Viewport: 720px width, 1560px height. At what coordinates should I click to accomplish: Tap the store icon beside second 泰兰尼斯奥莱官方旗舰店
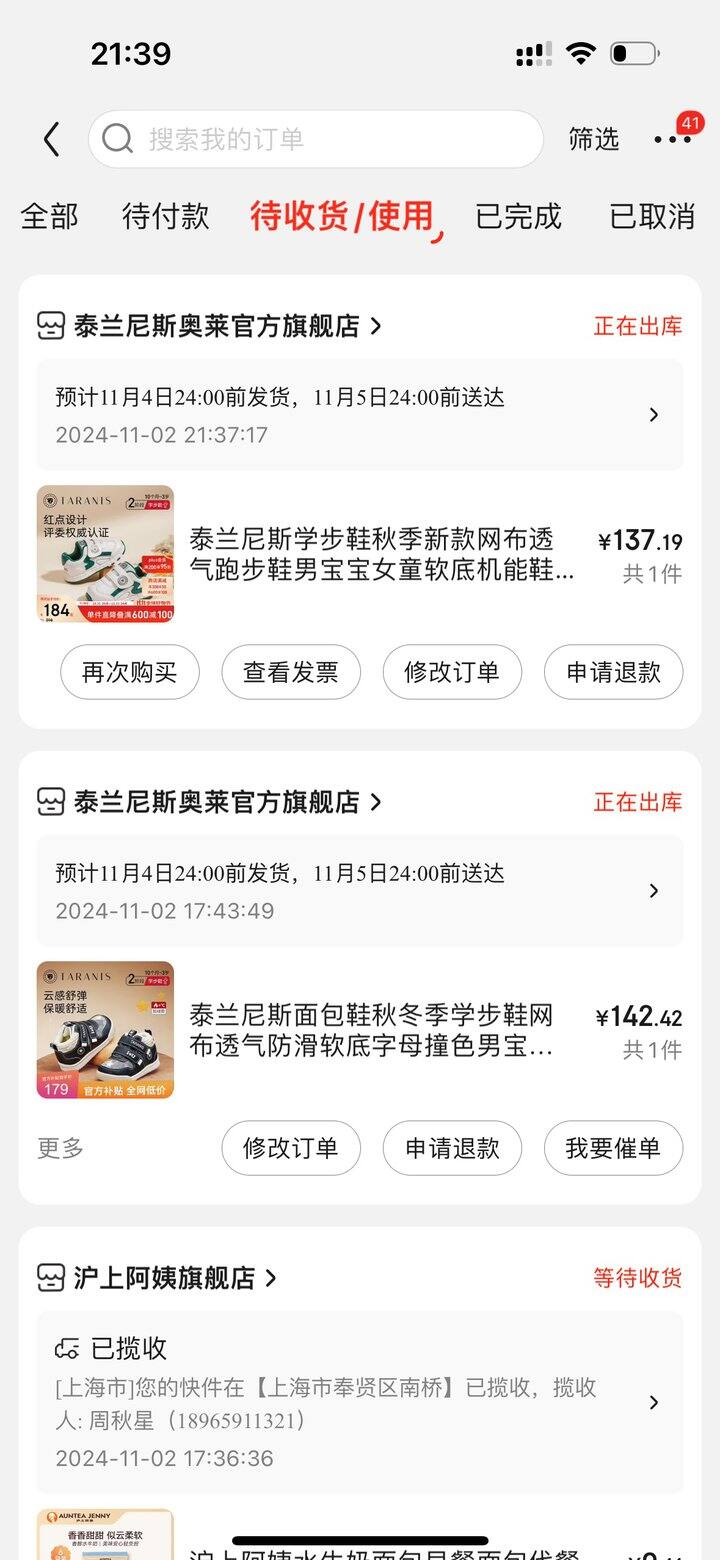click(x=49, y=802)
